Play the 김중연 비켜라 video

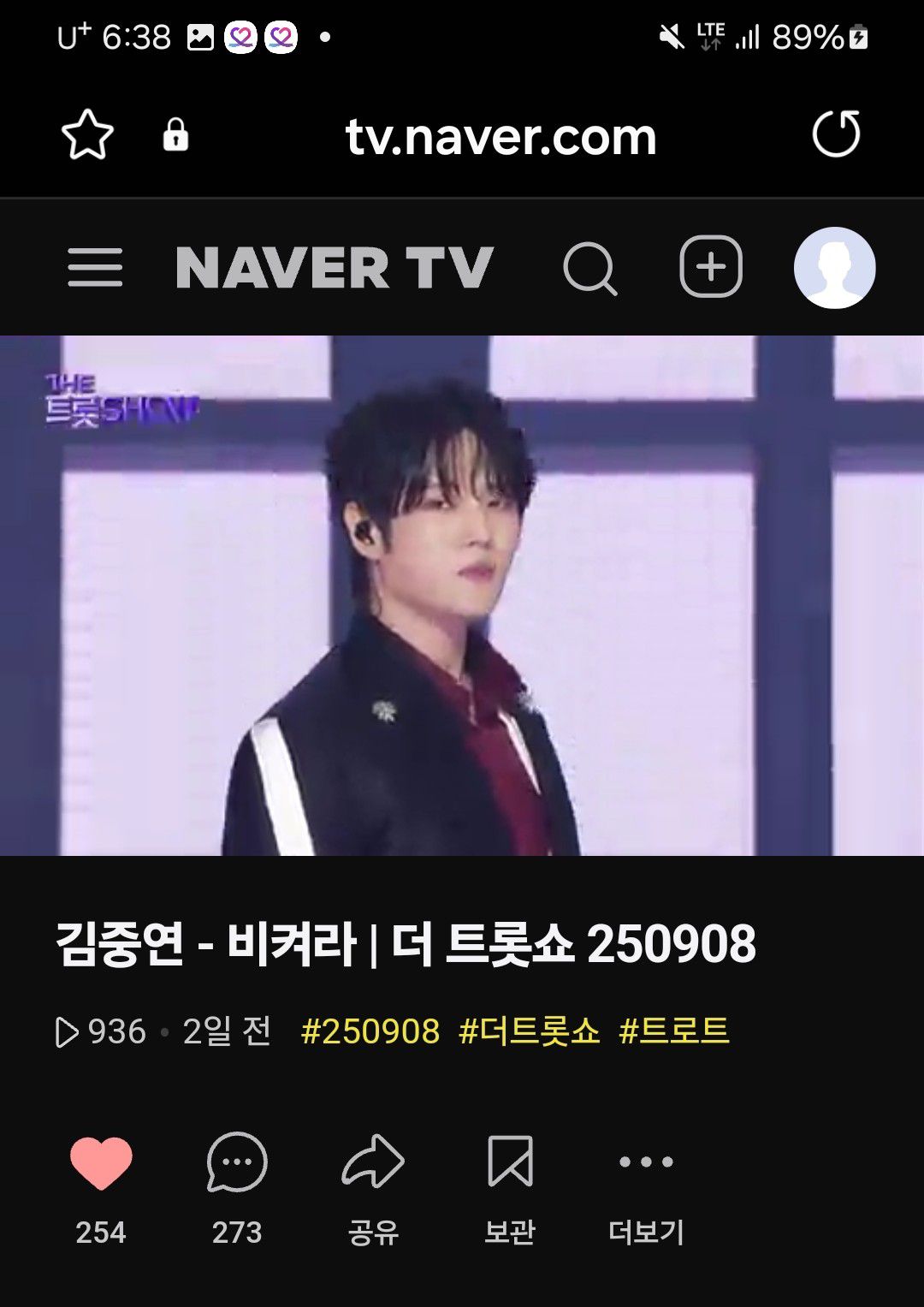point(462,596)
